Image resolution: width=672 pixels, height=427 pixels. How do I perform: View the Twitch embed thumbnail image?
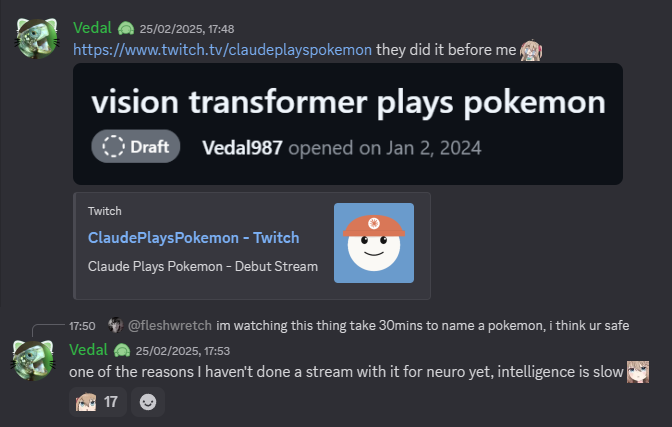click(x=373, y=243)
